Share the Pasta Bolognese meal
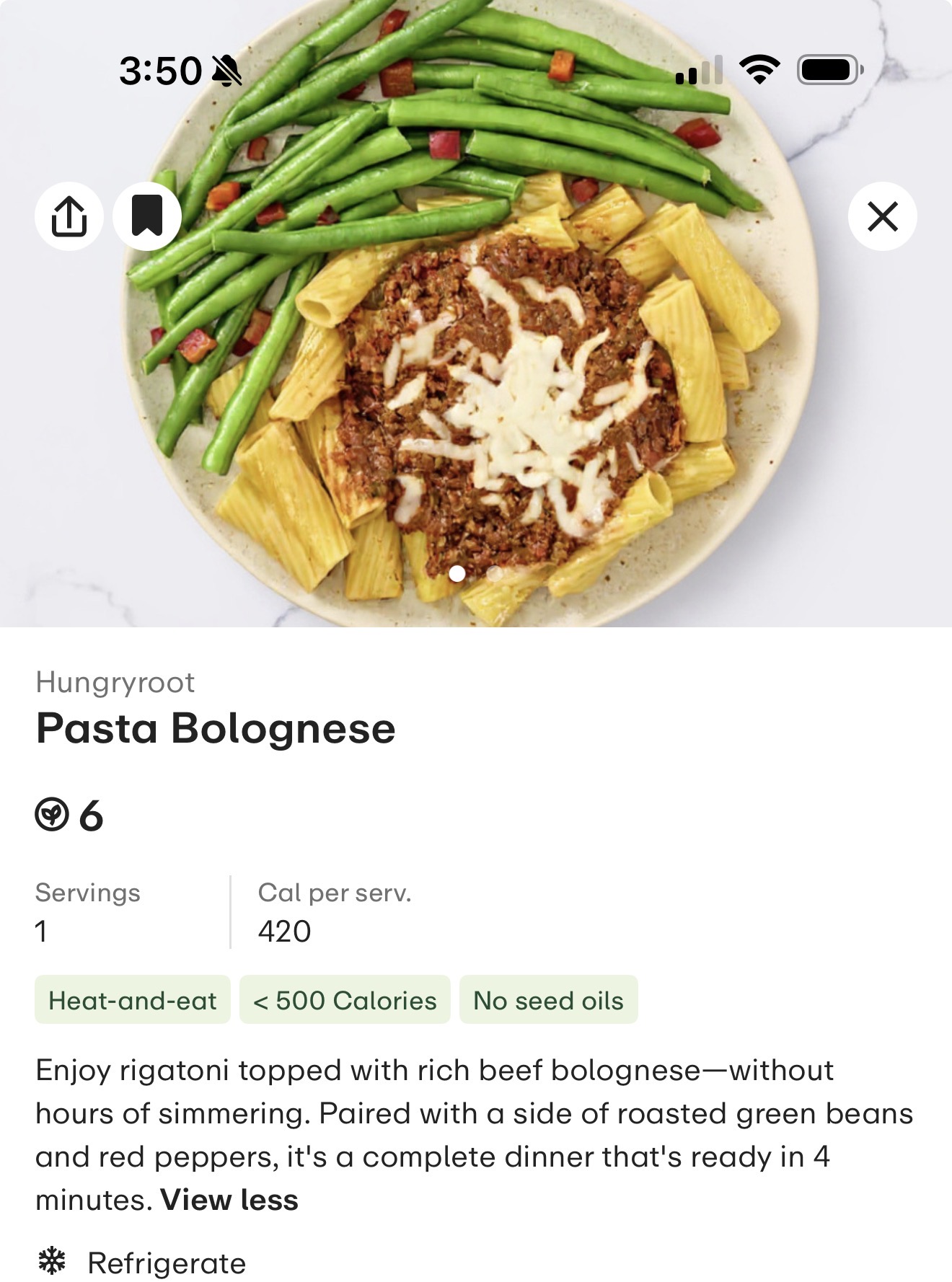952x1282 pixels. (69, 216)
